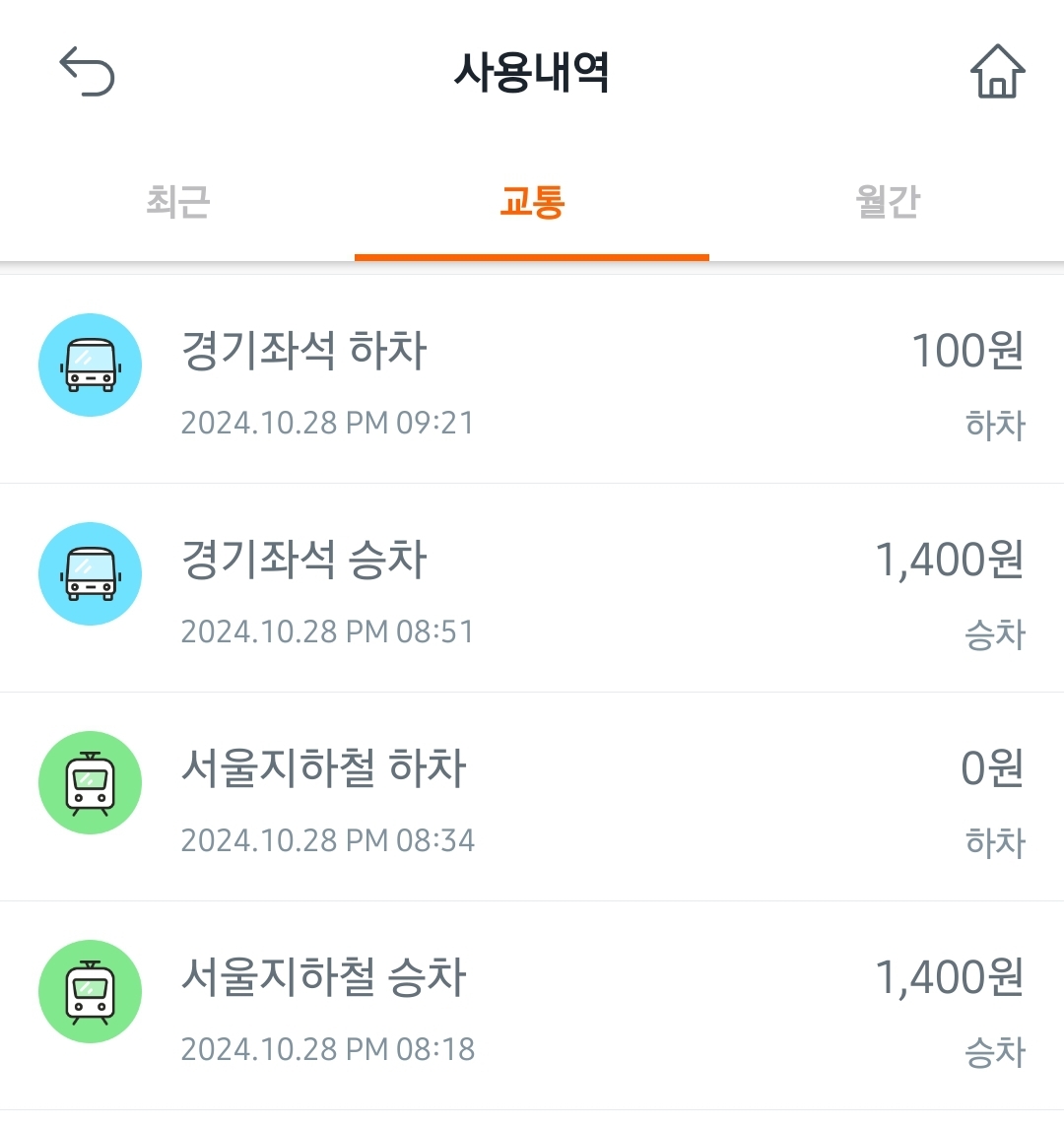Open the home icon
1064x1127 pixels.
point(997,72)
